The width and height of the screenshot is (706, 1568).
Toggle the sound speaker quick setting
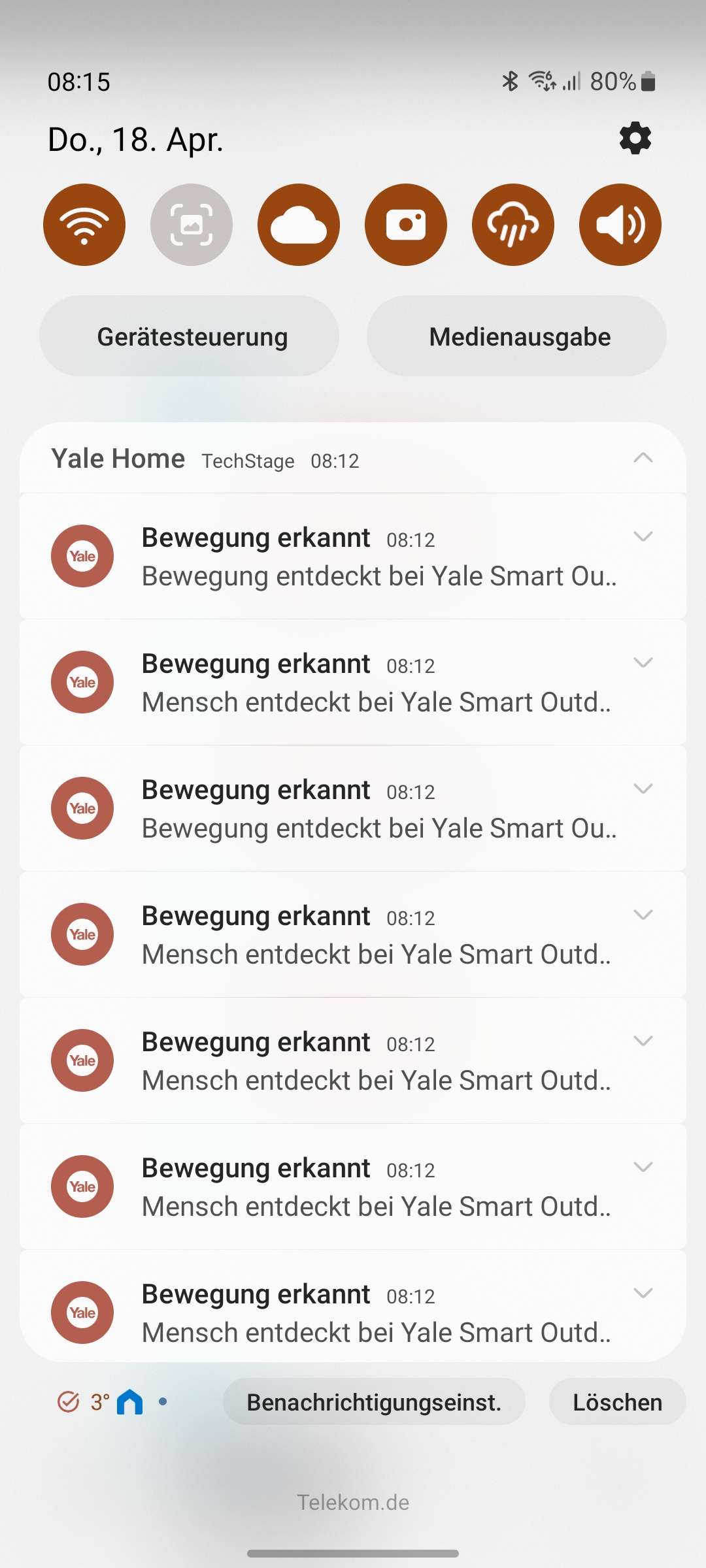pos(620,225)
